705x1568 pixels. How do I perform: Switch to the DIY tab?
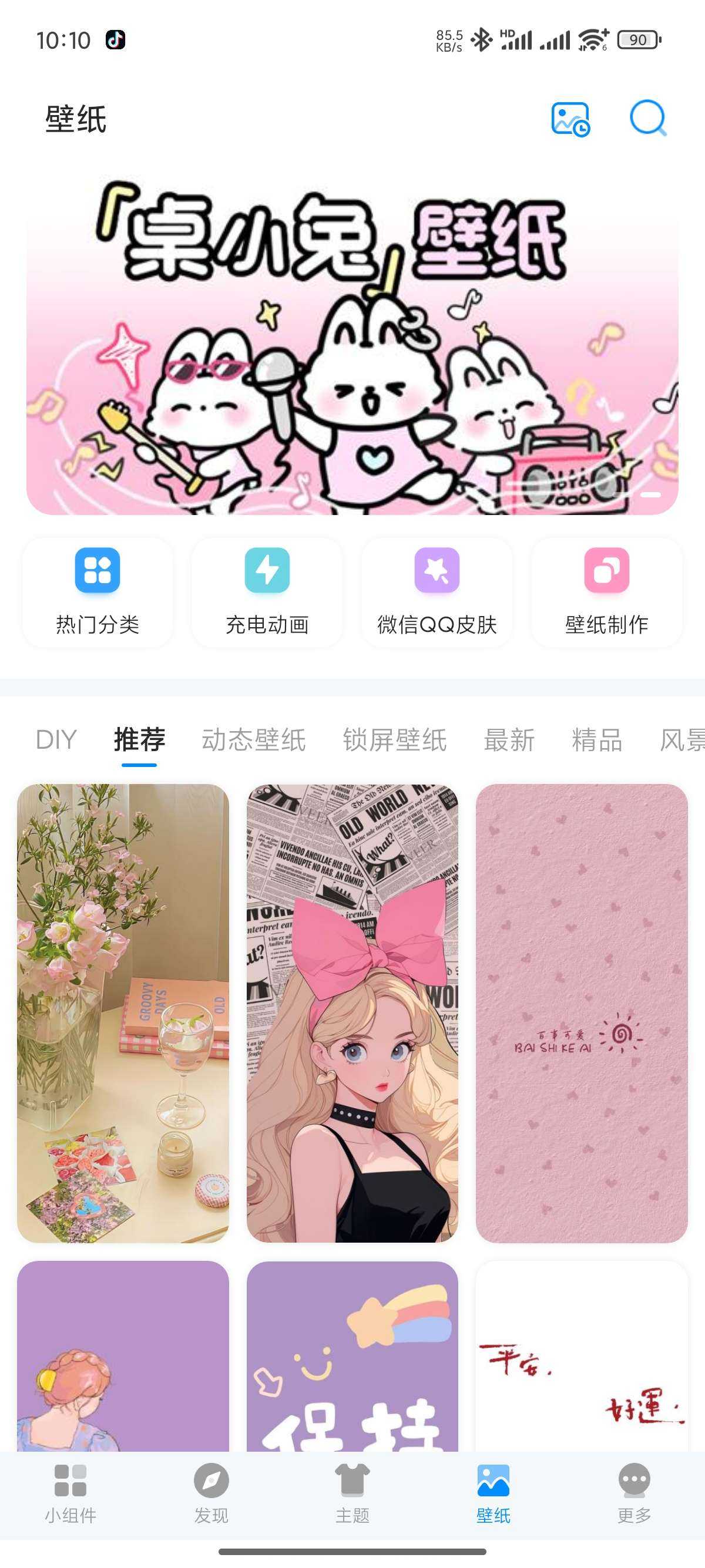point(56,740)
